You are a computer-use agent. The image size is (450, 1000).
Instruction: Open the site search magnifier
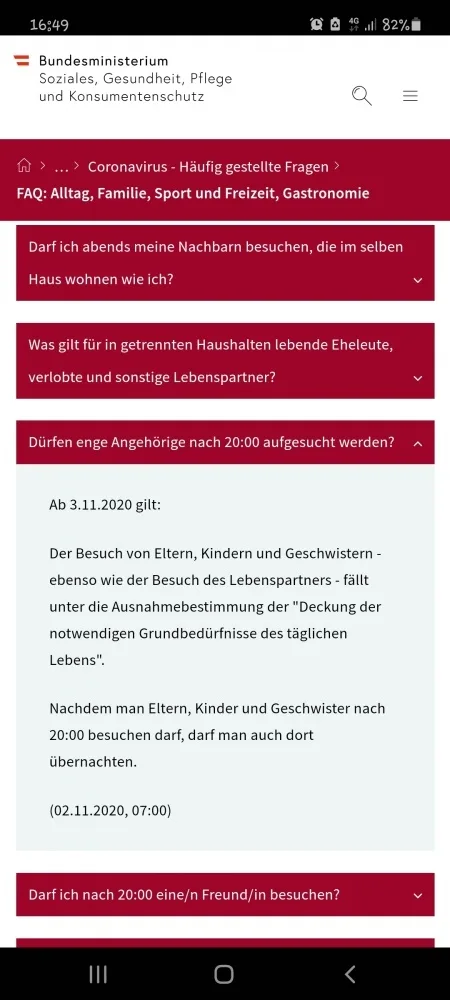pyautogui.click(x=361, y=96)
